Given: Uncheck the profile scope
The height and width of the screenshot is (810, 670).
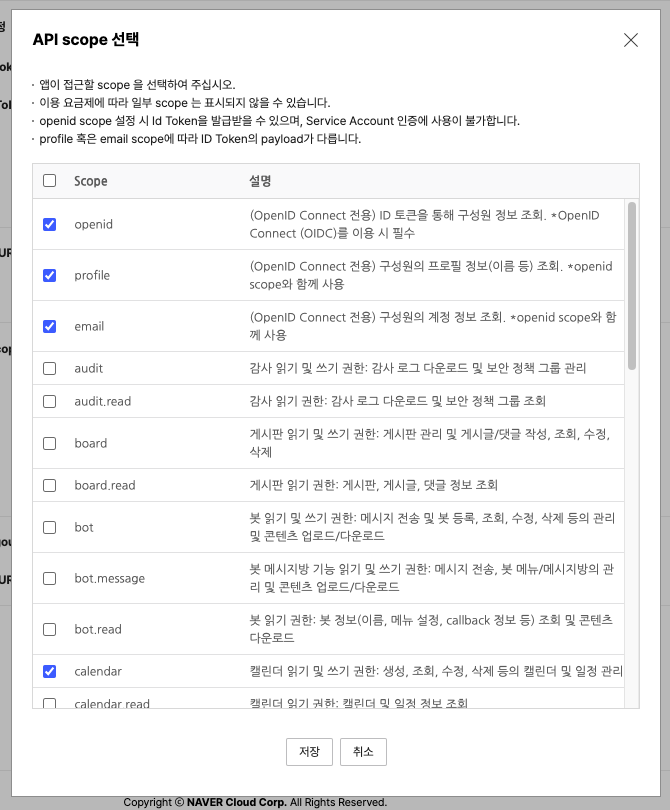Looking at the screenshot, I should [50, 275].
